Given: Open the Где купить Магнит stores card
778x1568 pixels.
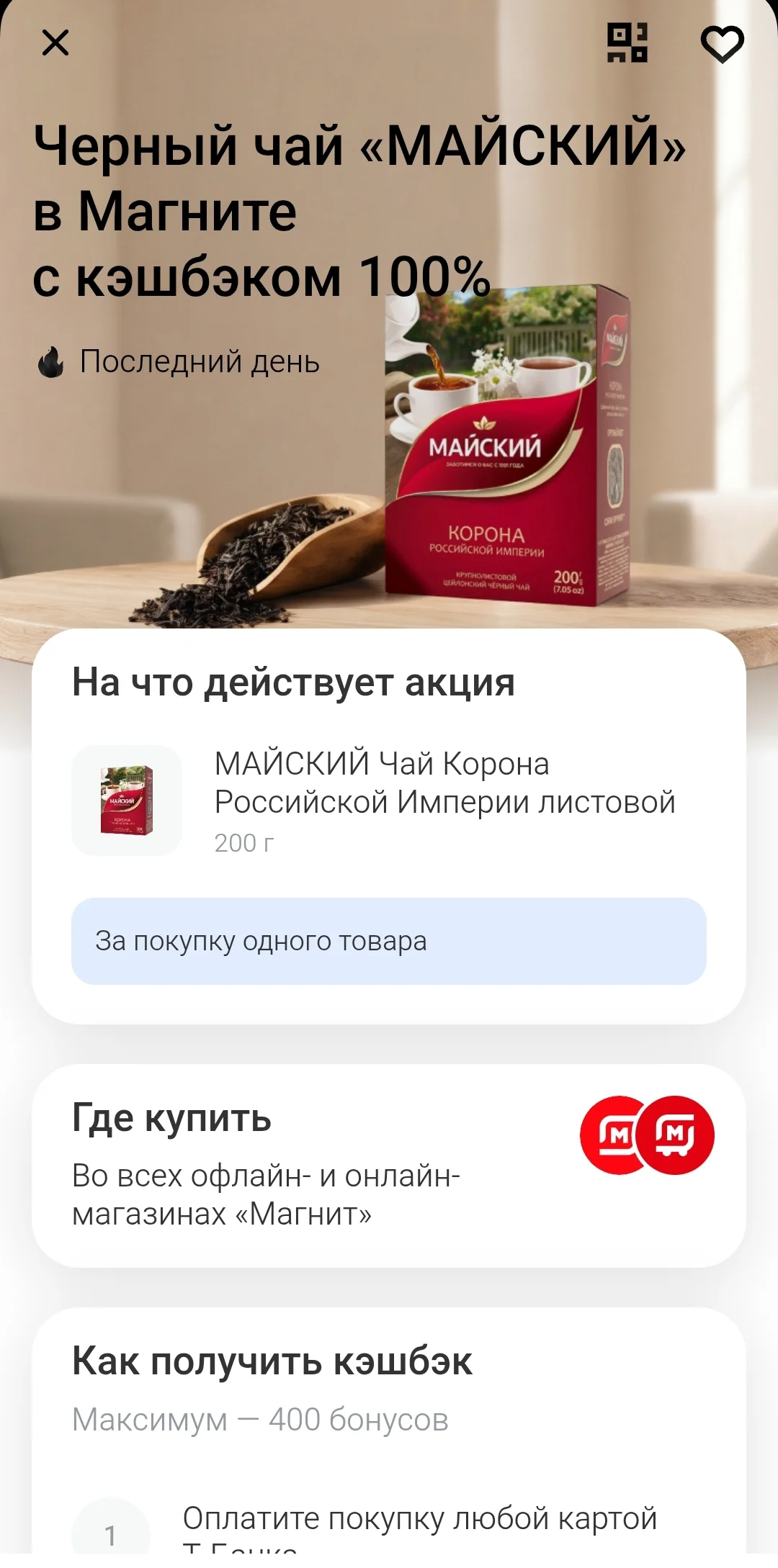Looking at the screenshot, I should point(389,1166).
